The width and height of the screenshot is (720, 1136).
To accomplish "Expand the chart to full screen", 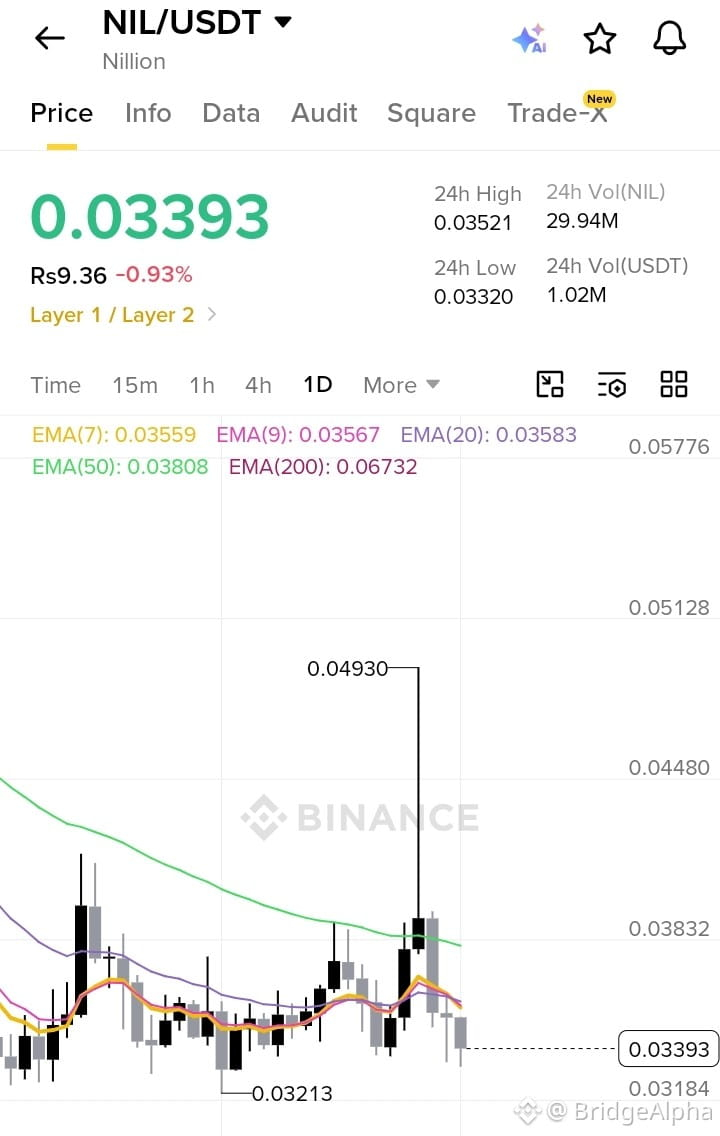I will coord(550,384).
